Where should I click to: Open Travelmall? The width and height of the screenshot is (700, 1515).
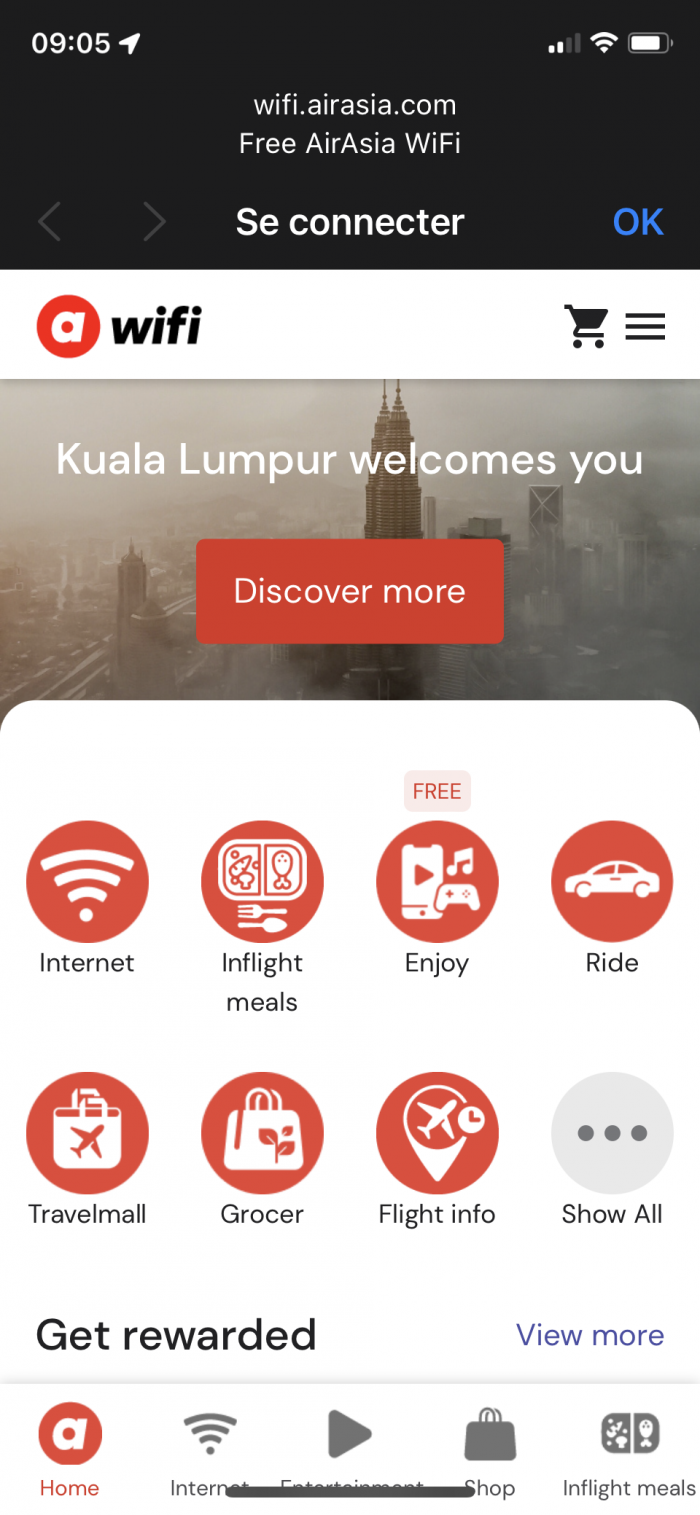pyautogui.click(x=87, y=1133)
